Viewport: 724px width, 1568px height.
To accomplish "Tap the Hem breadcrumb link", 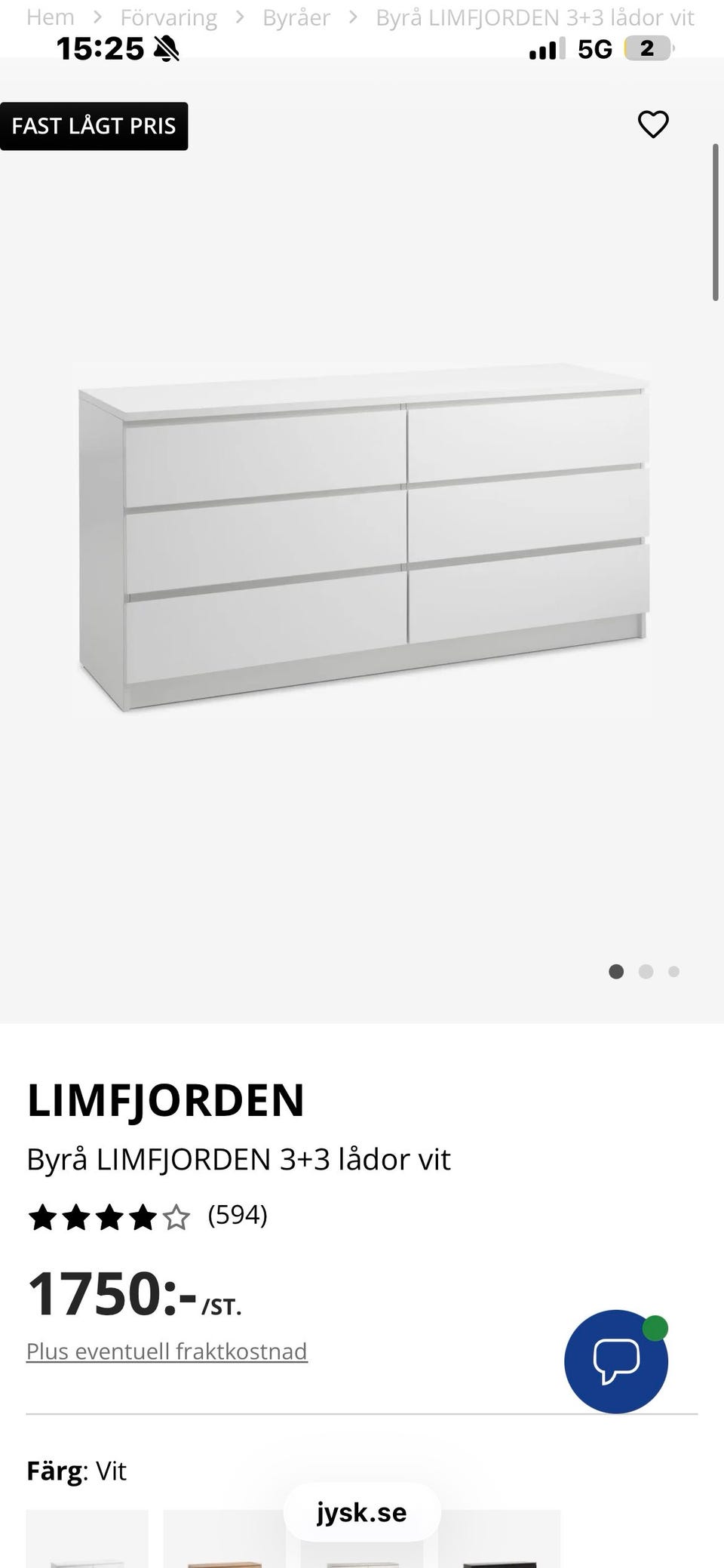I will coord(51,17).
